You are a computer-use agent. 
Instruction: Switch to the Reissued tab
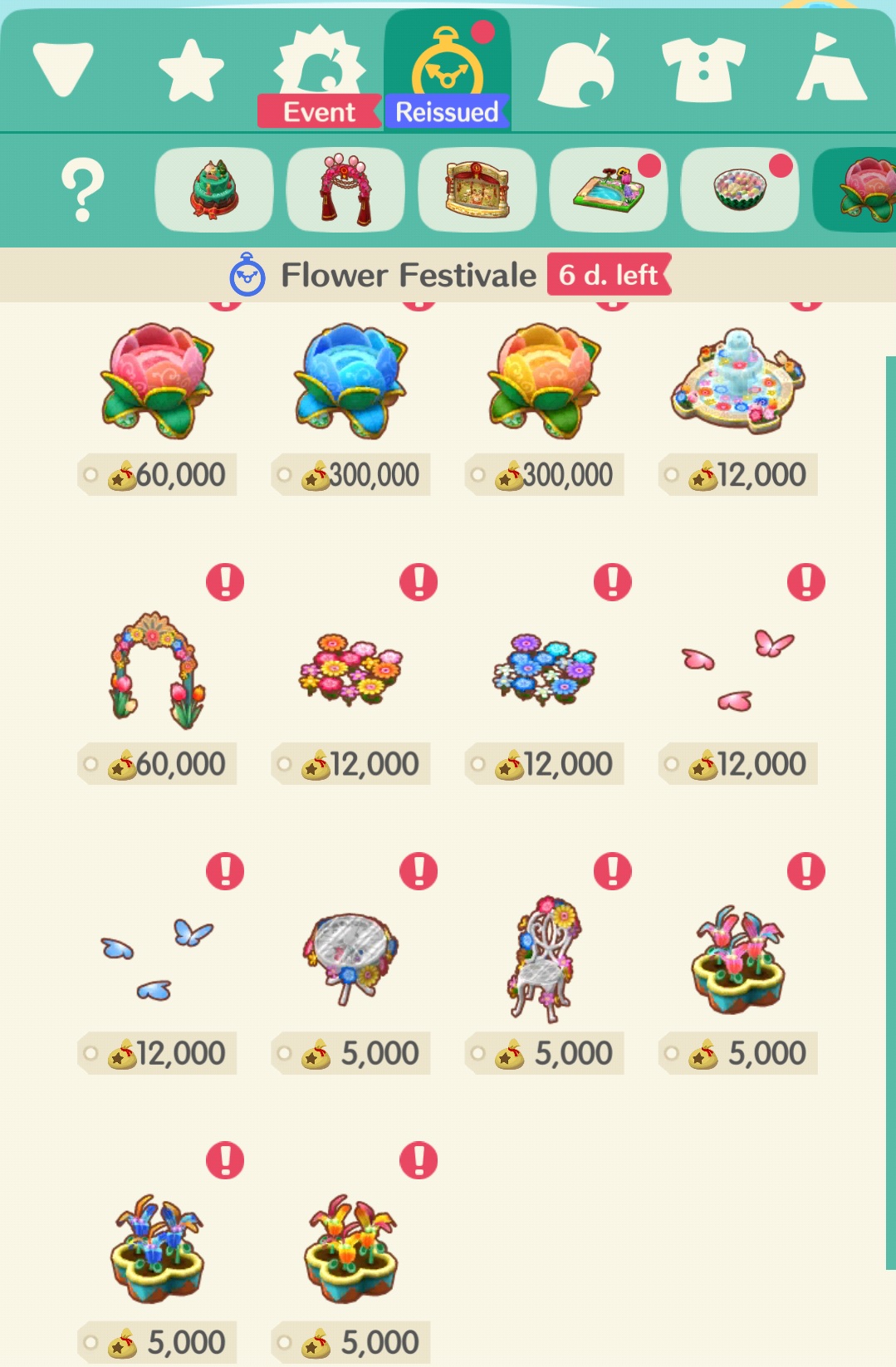click(448, 113)
